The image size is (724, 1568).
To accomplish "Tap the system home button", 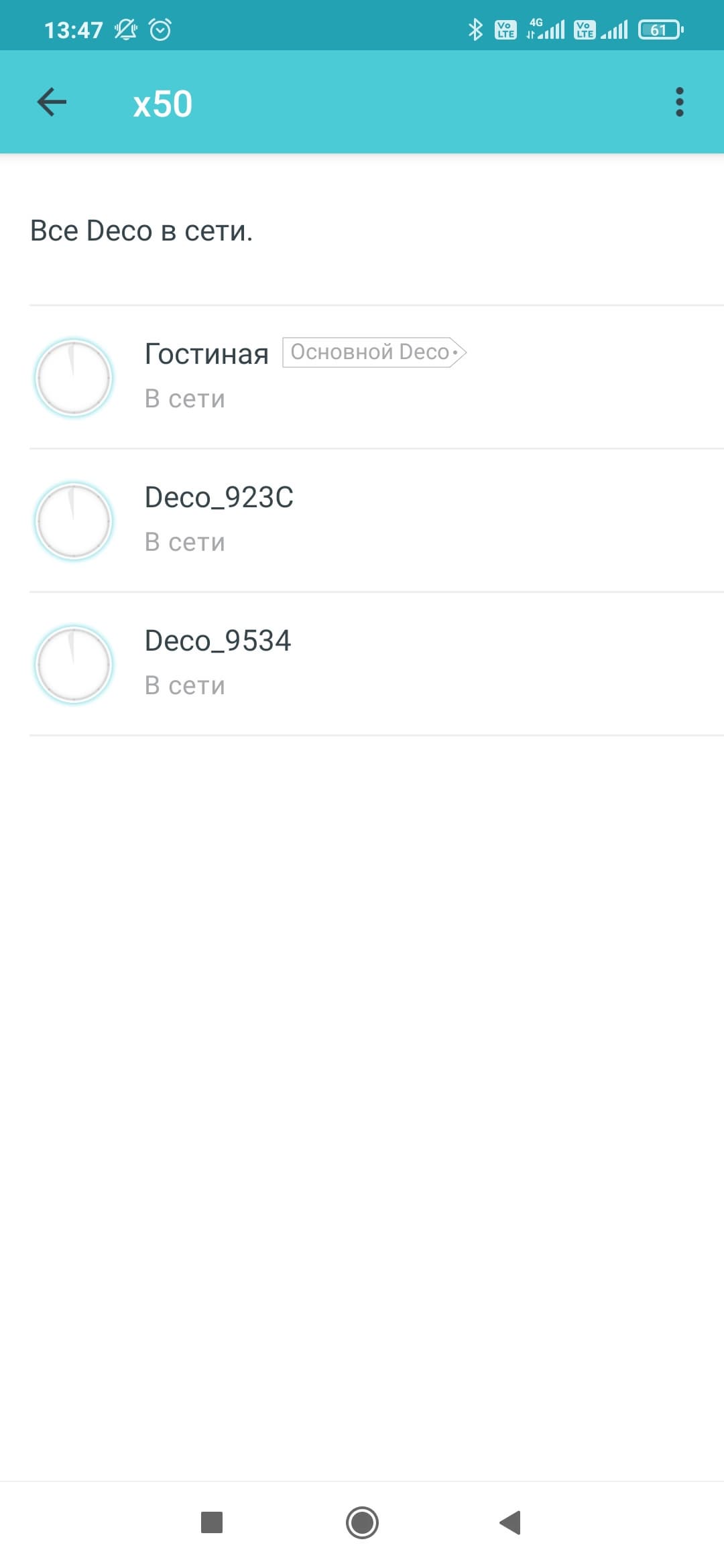I will pos(362,1522).
